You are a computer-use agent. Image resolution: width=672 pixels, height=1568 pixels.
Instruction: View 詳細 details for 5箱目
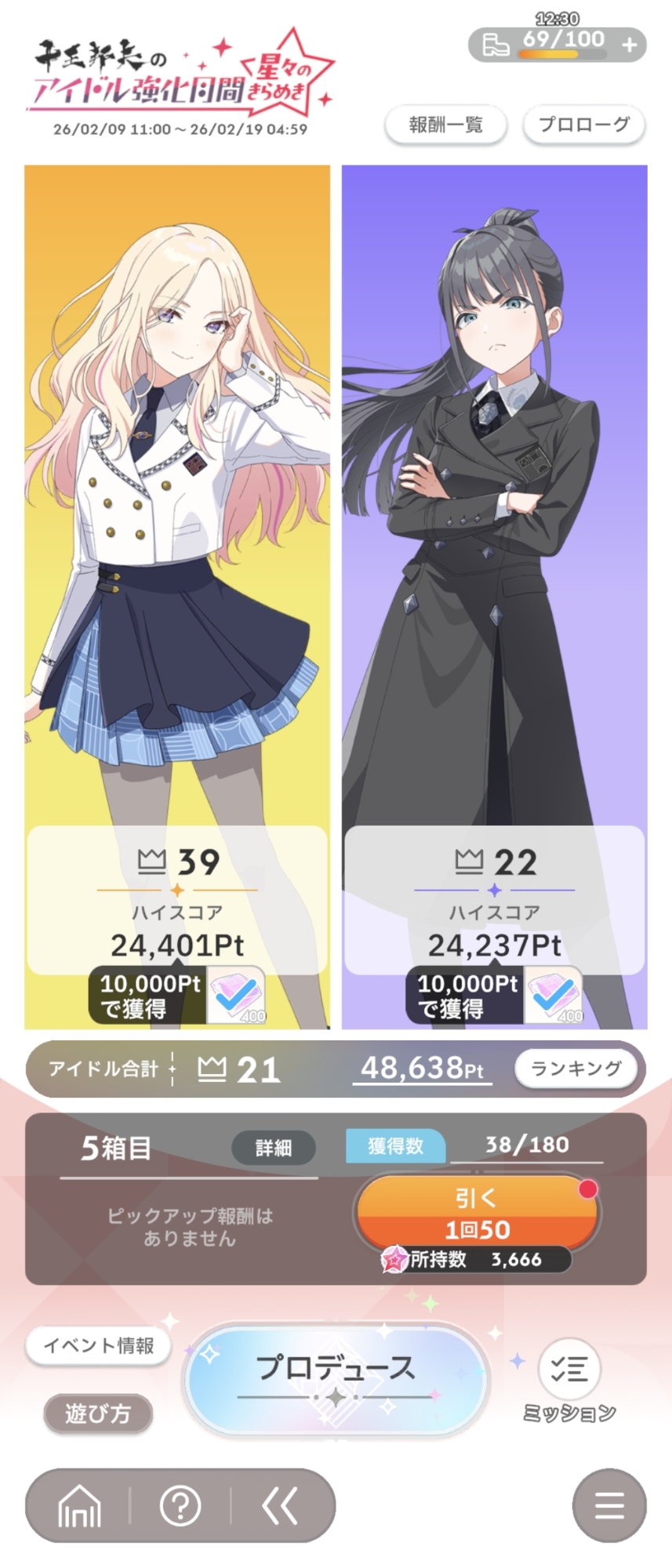pos(273,1148)
